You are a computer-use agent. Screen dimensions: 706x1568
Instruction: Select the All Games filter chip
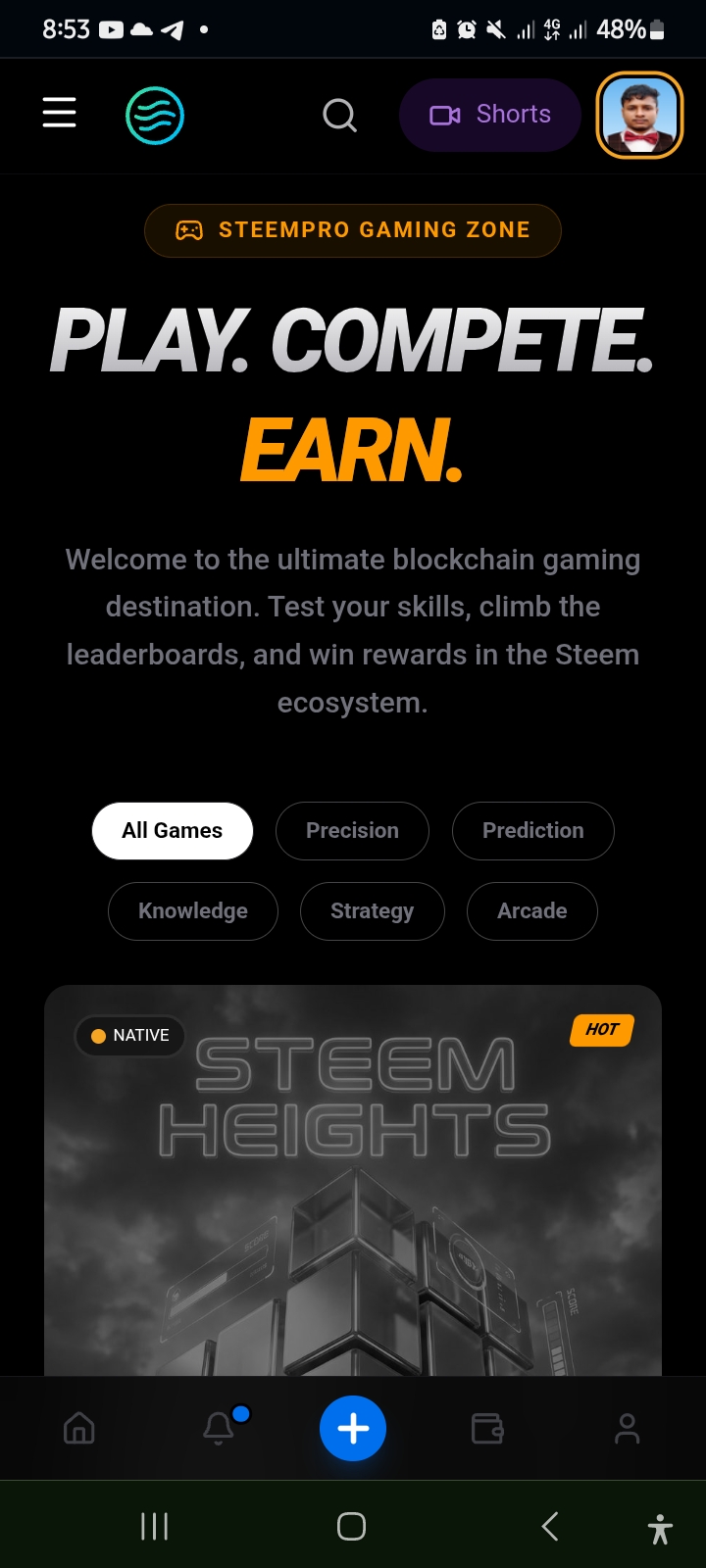click(x=173, y=831)
